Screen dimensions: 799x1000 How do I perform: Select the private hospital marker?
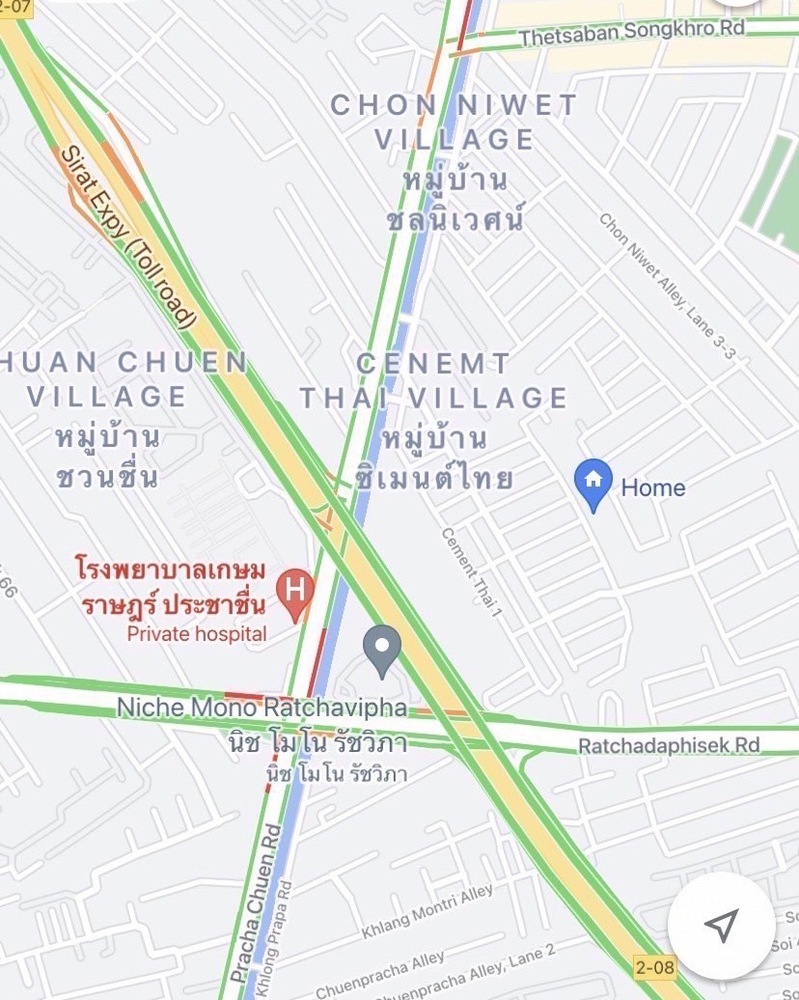294,590
